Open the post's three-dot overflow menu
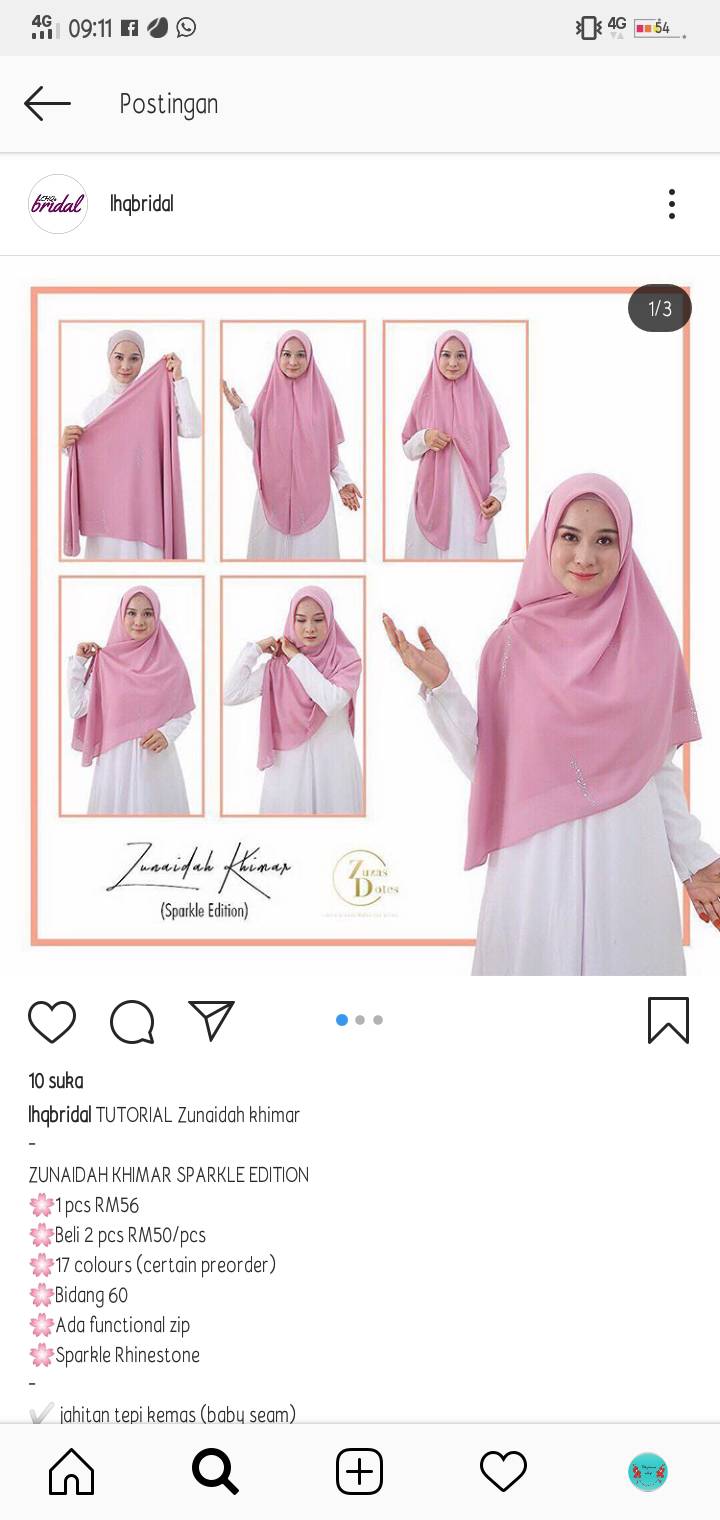This screenshot has height=1520, width=720. click(x=672, y=204)
